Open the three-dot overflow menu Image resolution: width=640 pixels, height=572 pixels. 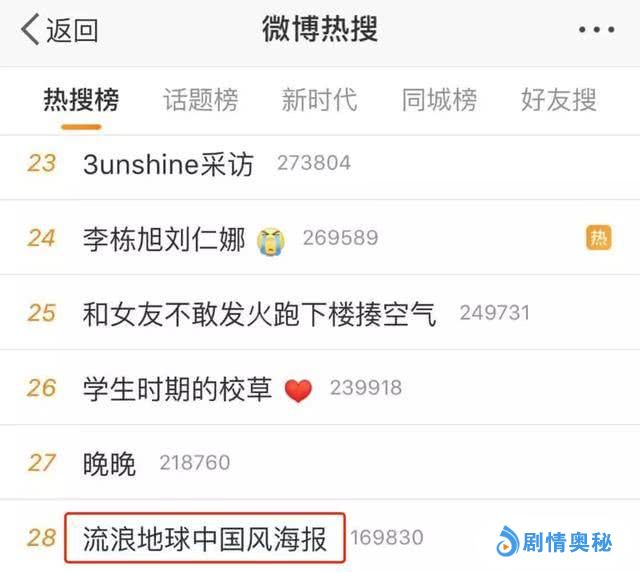click(597, 30)
